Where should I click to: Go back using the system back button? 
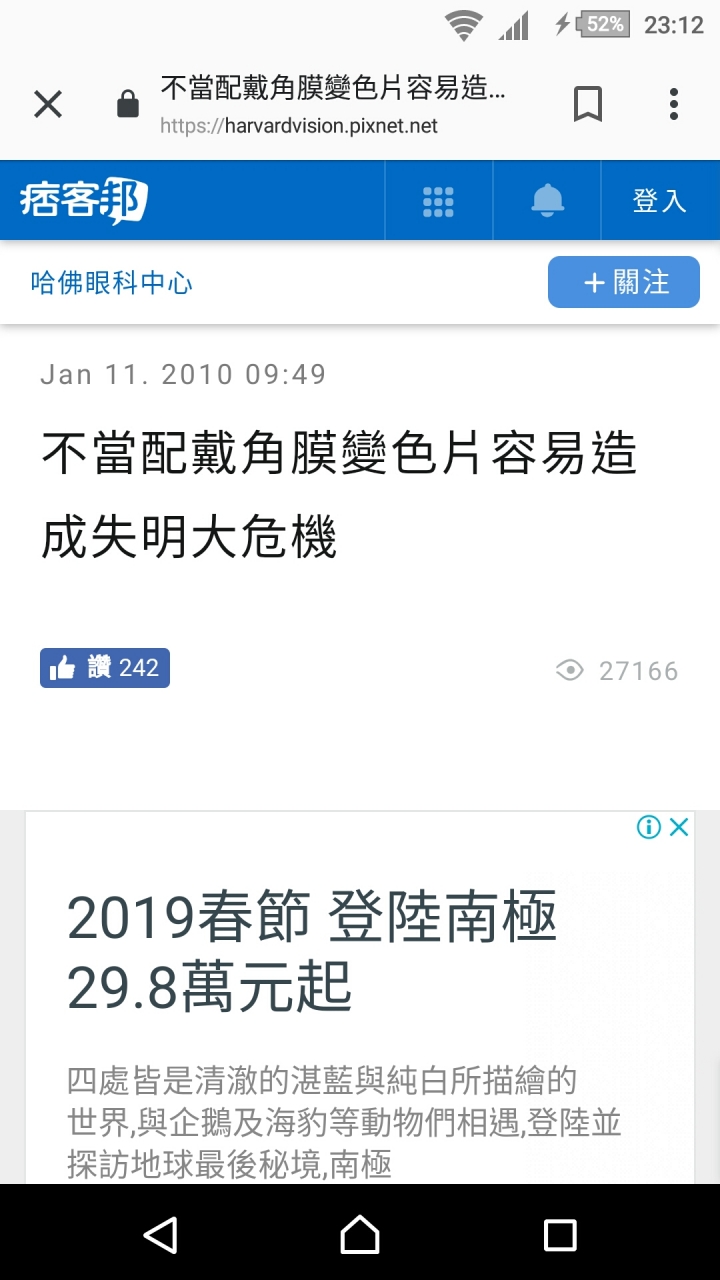point(160,1234)
